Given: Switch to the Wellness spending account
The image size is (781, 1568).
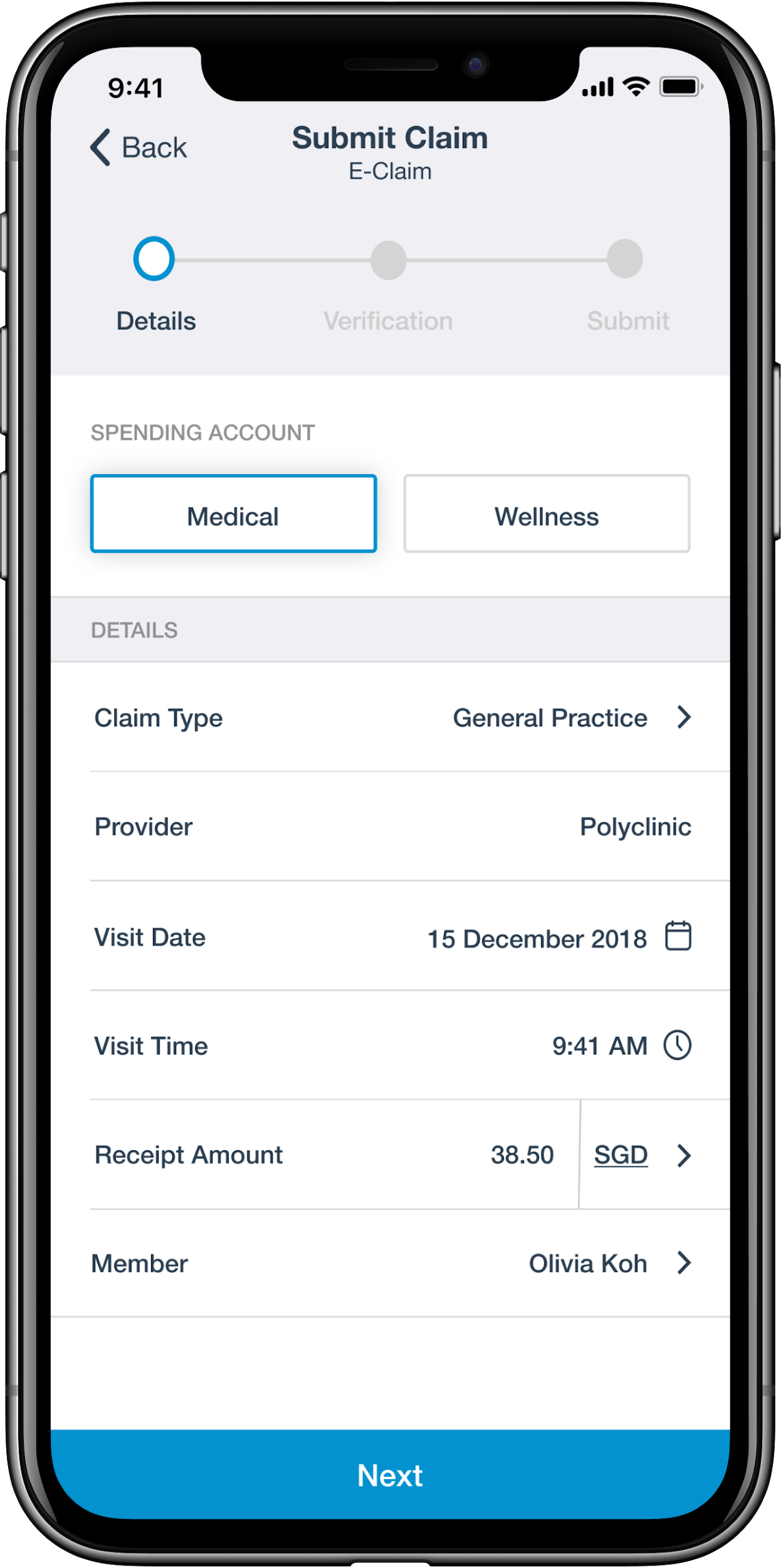Looking at the screenshot, I should pyautogui.click(x=547, y=514).
